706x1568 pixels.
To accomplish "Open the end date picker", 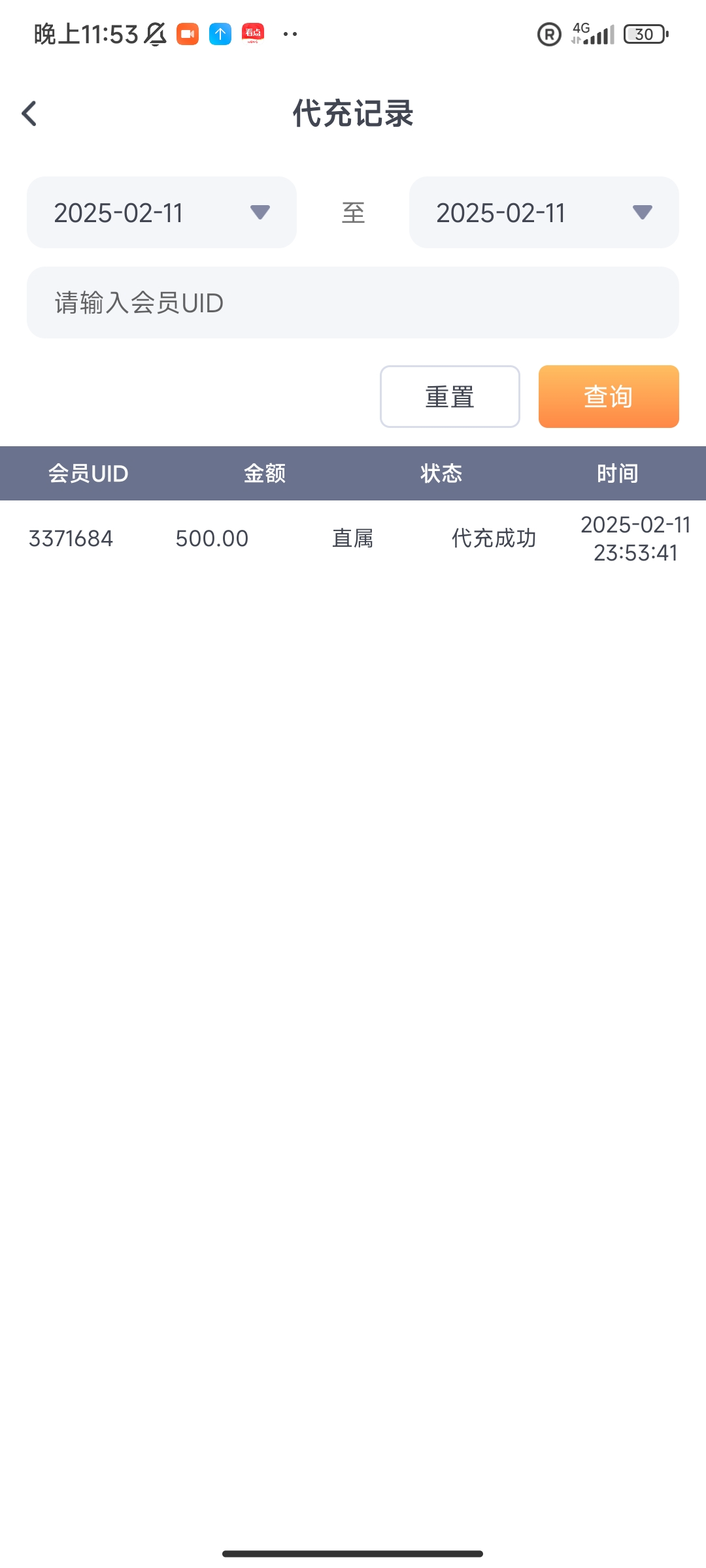I will (x=544, y=212).
